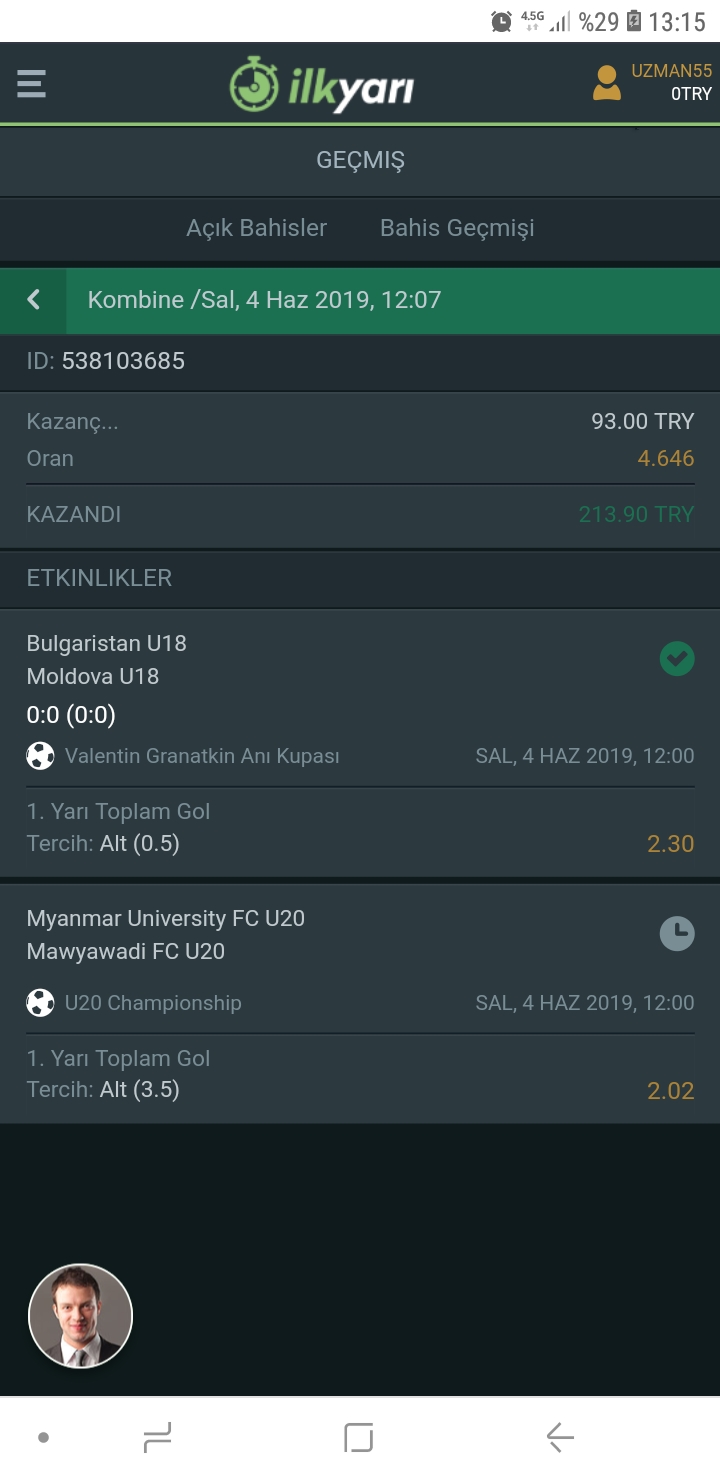
Task: Switch to Açık Bahisler tab
Action: point(257,228)
